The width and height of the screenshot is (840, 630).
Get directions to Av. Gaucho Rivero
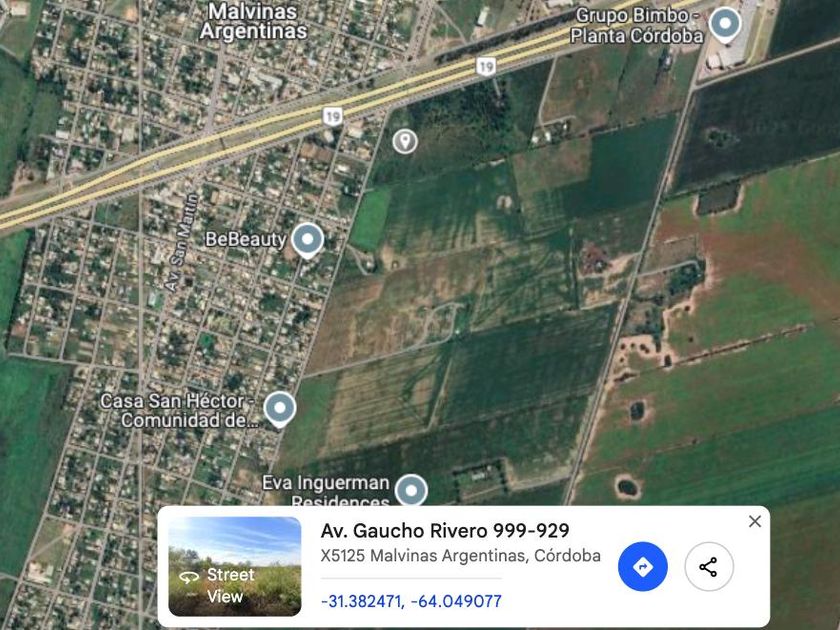642,566
